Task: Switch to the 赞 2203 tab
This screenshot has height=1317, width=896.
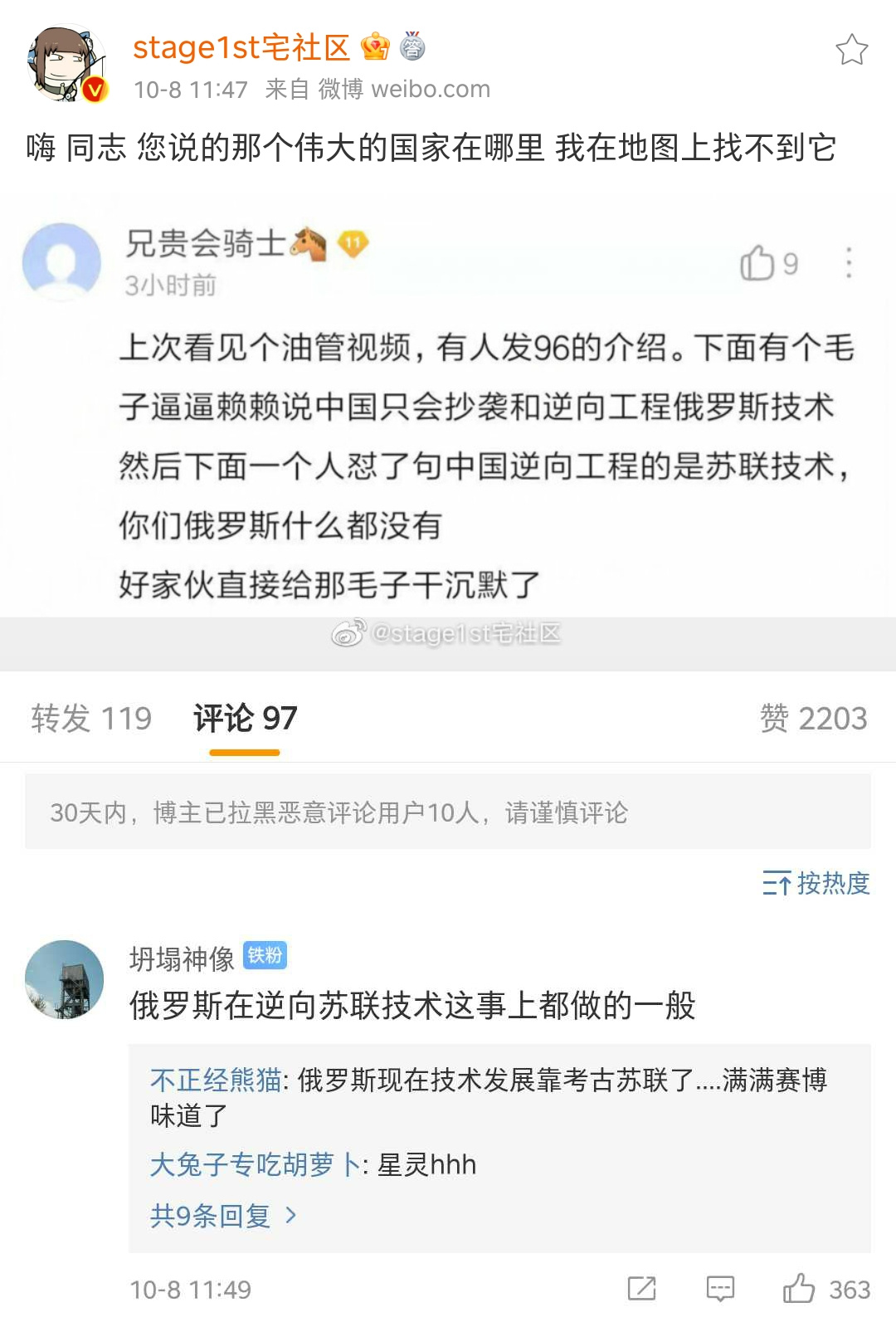Action: pos(813,718)
